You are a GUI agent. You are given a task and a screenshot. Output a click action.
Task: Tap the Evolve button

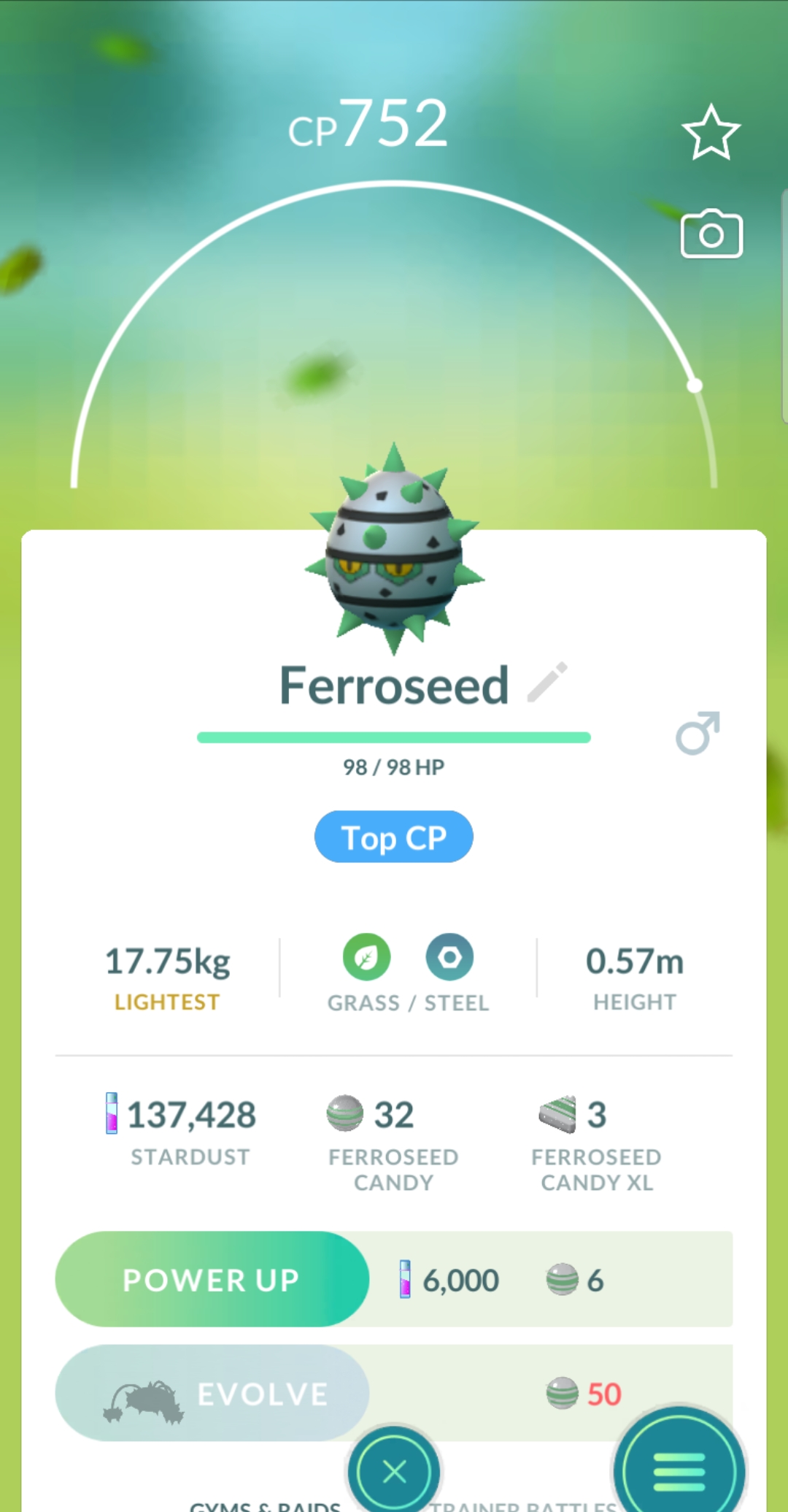click(212, 1393)
